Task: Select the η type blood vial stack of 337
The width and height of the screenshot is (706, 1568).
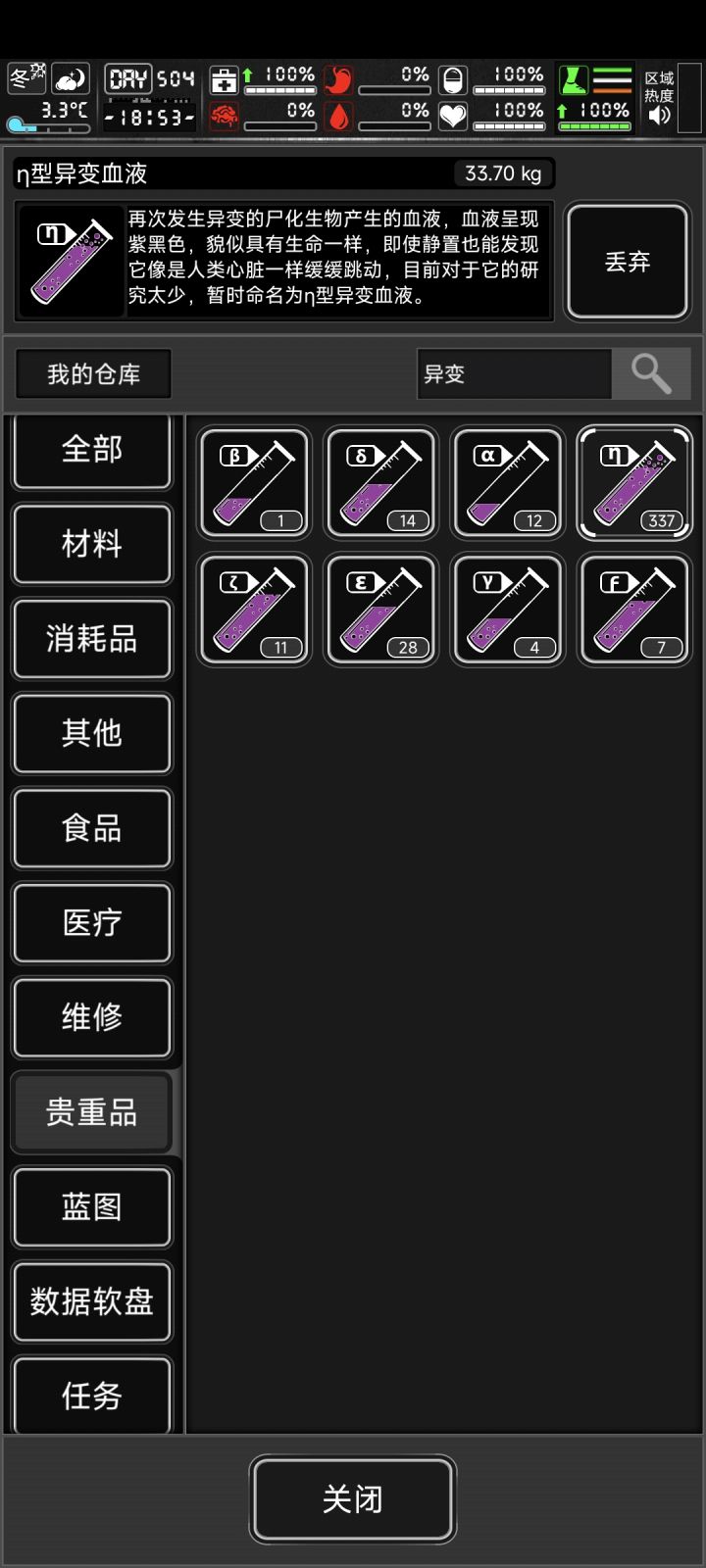Action: point(634,482)
